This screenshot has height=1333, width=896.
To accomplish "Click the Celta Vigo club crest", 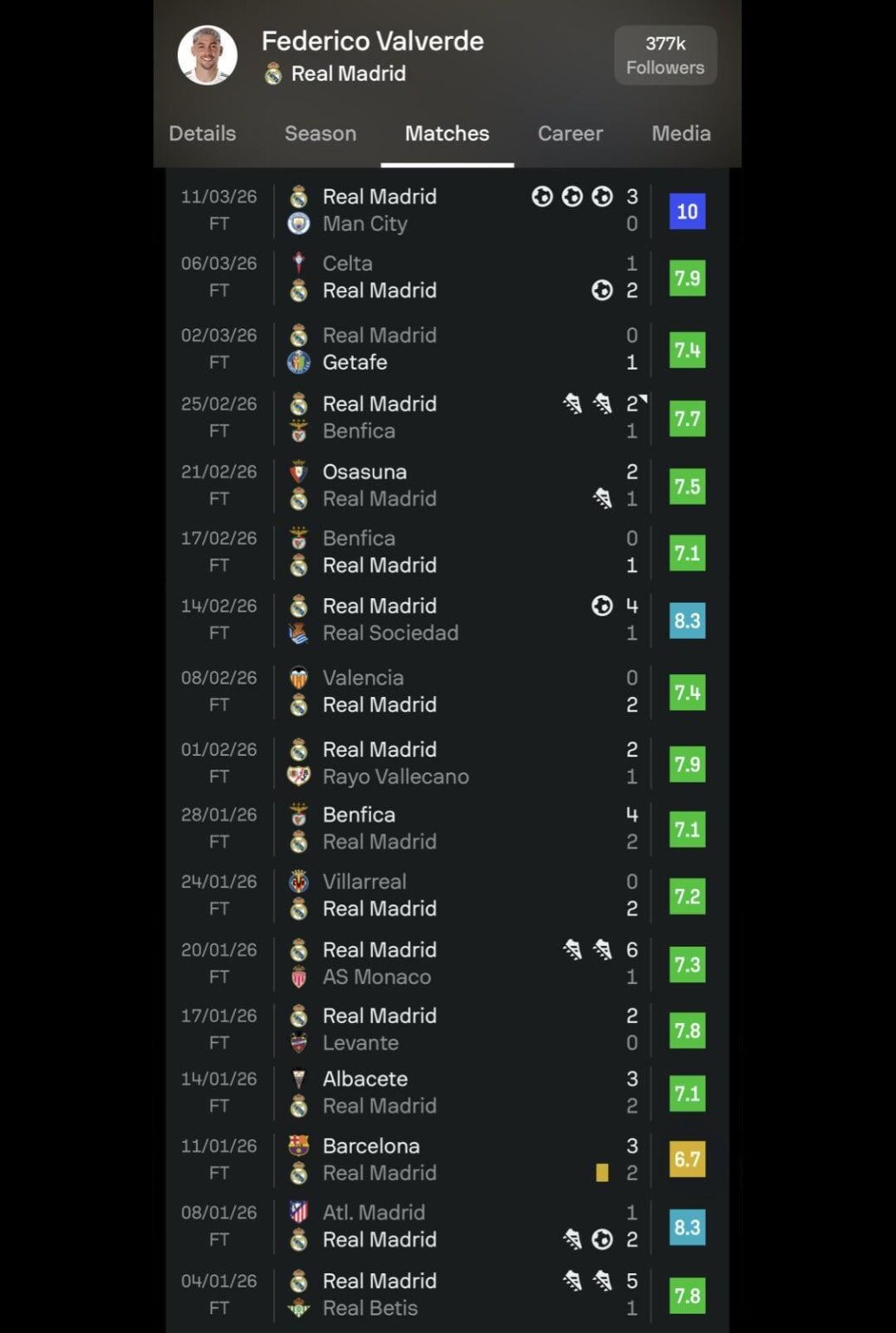I will click(x=300, y=263).
